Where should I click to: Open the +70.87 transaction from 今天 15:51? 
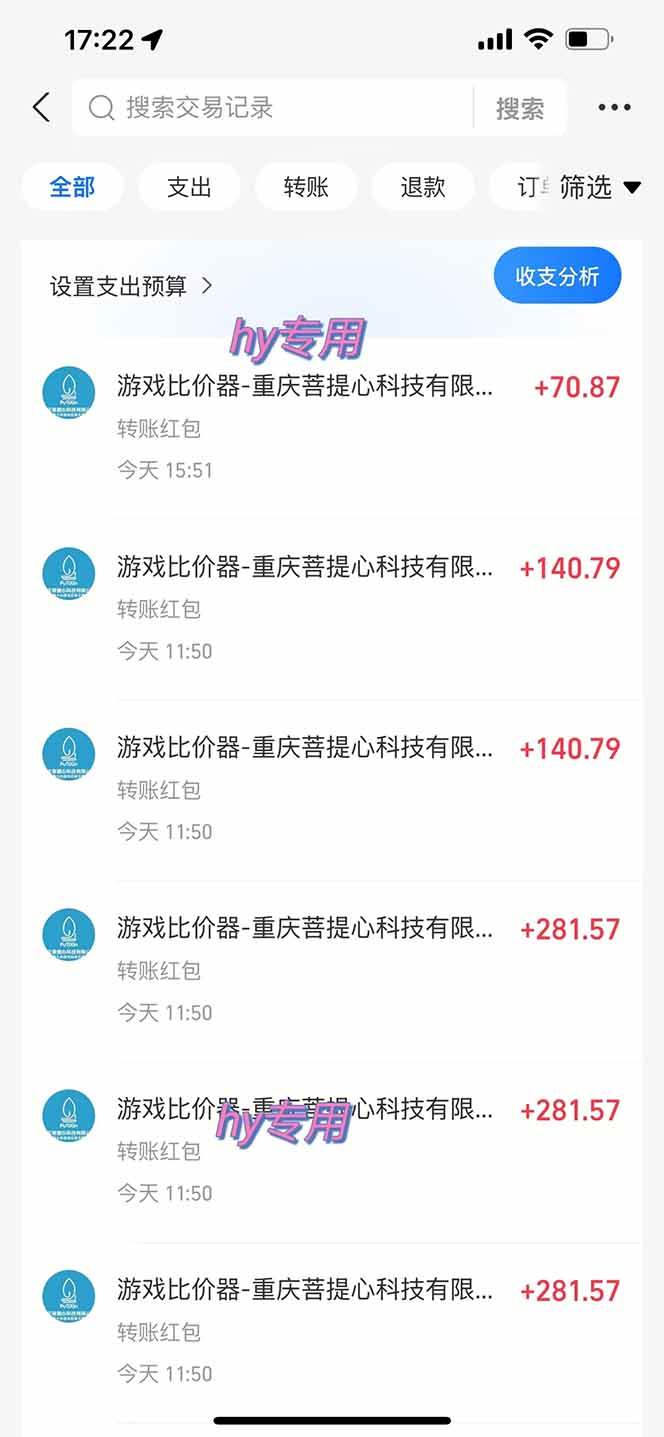(x=330, y=426)
